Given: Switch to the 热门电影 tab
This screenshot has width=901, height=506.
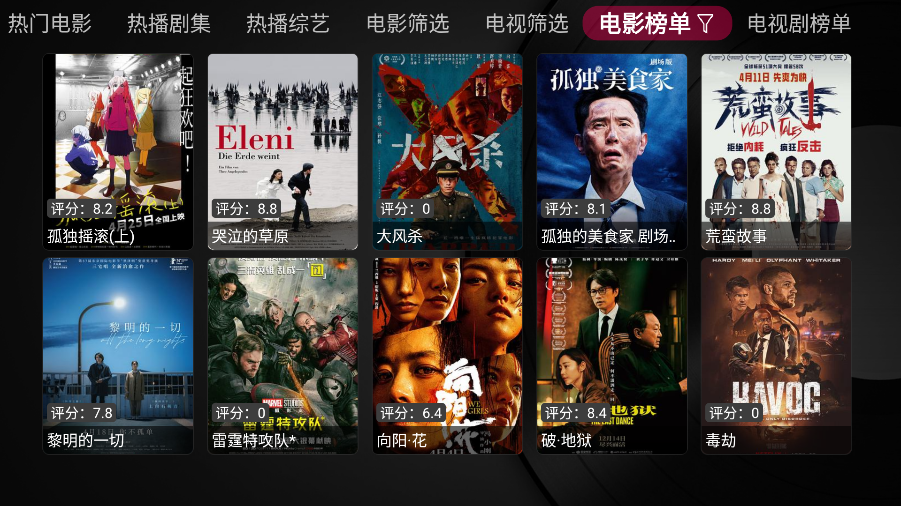Looking at the screenshot, I should (49, 23).
